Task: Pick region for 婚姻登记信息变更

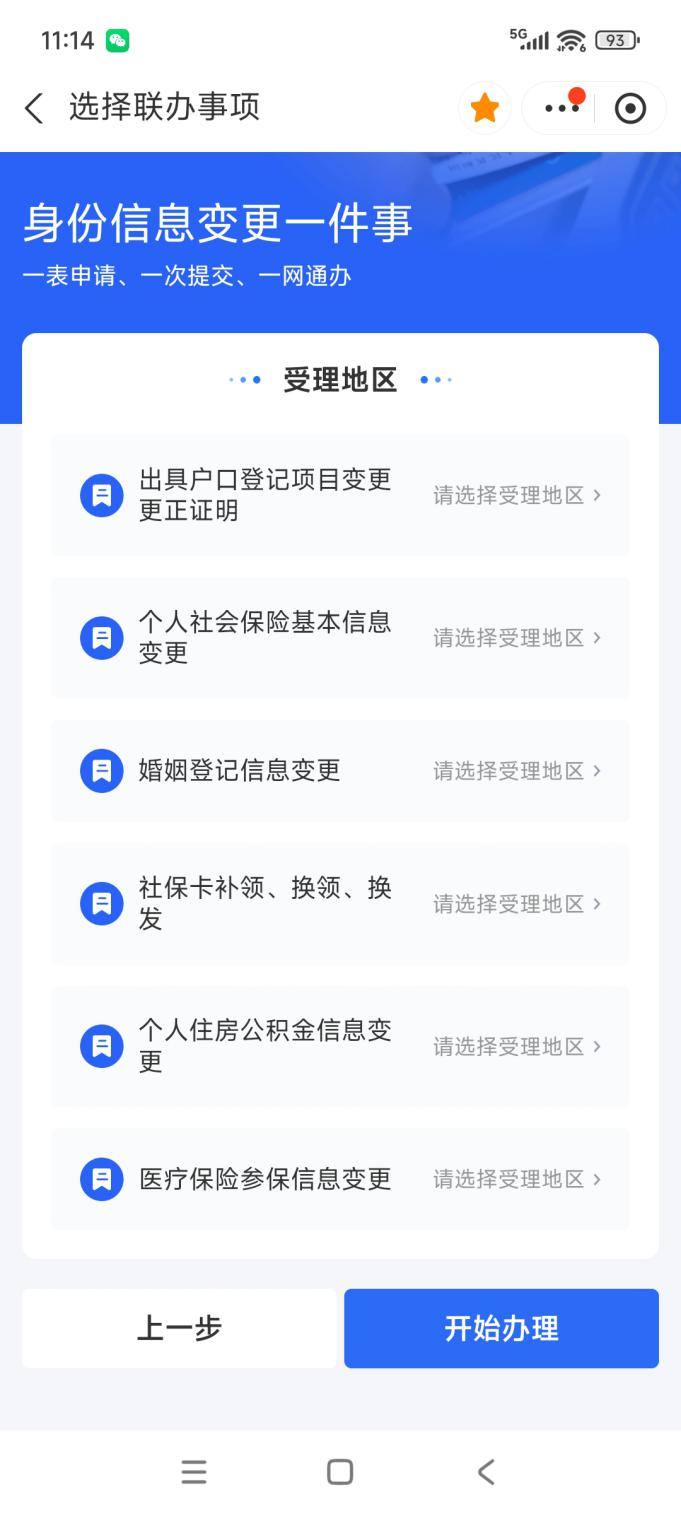Action: coord(516,771)
